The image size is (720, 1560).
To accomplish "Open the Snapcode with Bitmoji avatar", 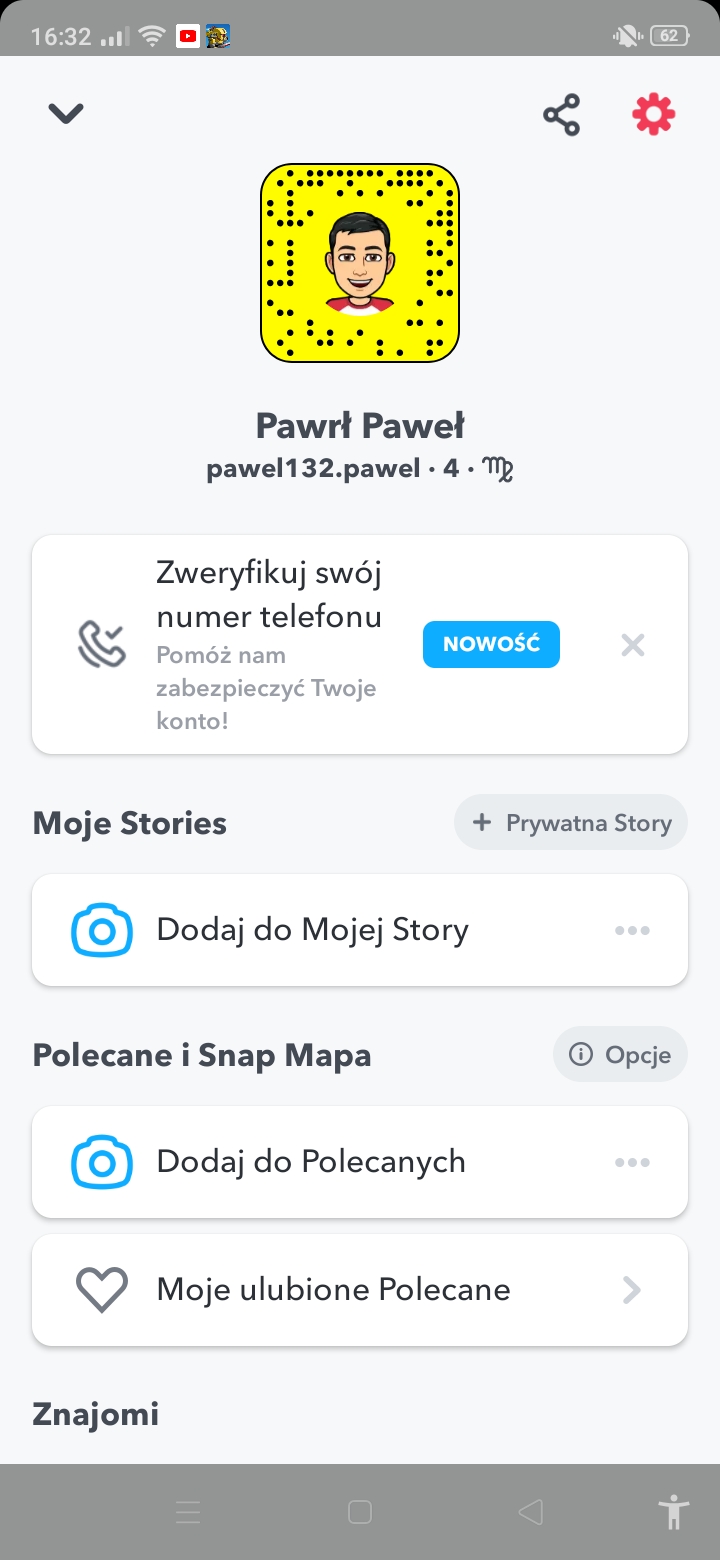I will coord(360,263).
